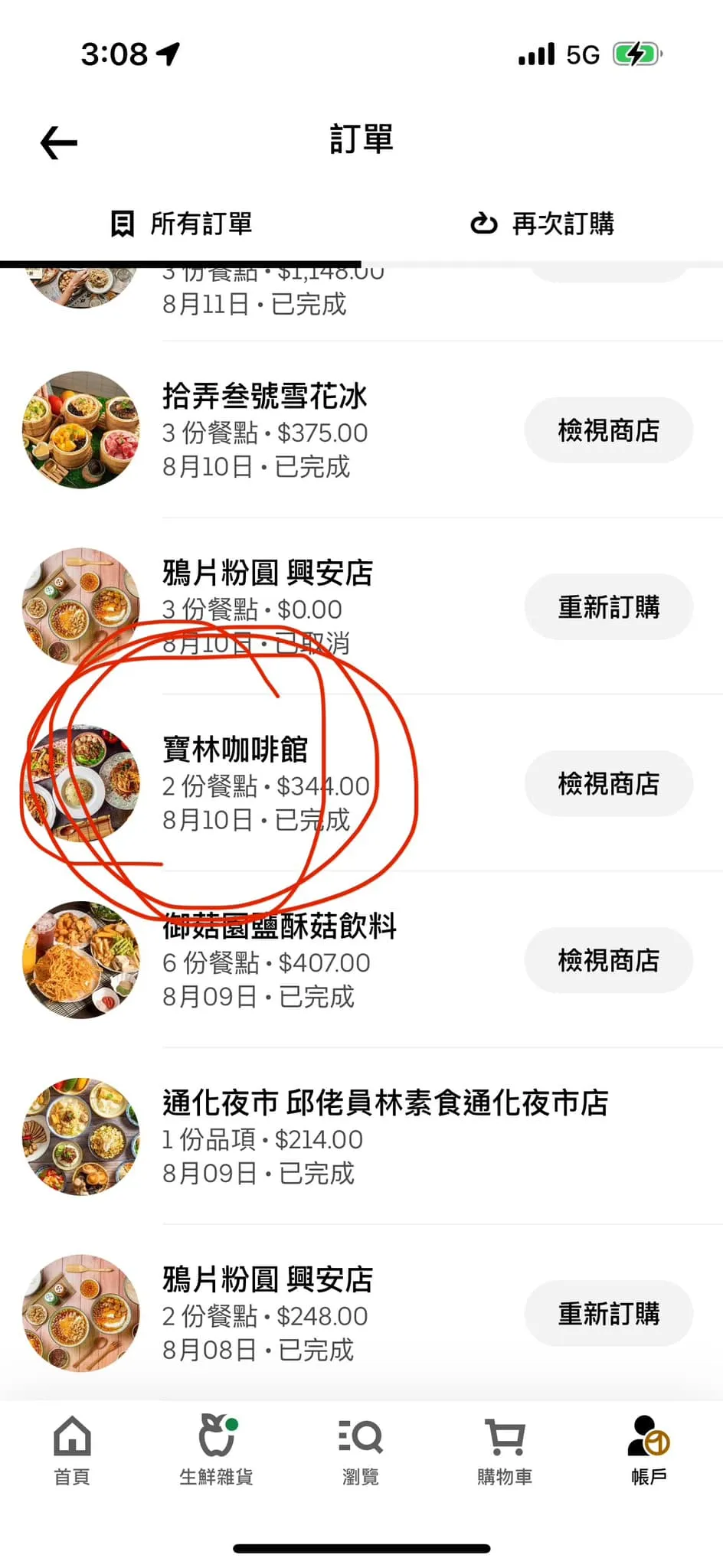Viewport: 723px width, 1568px height.
Task: Click the back arrow at top left
Action: 56,142
